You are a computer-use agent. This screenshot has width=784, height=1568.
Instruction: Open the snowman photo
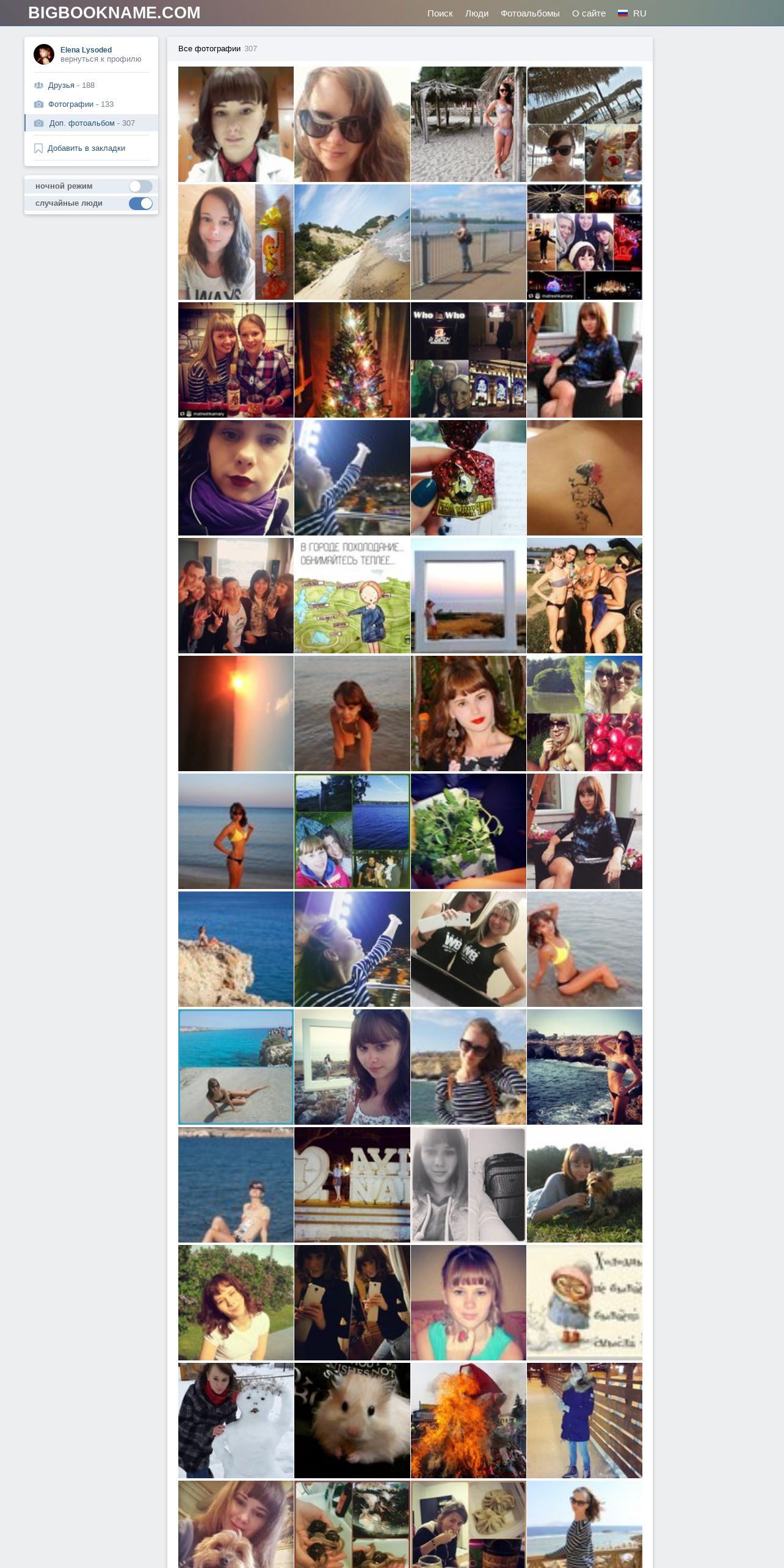click(x=236, y=1420)
